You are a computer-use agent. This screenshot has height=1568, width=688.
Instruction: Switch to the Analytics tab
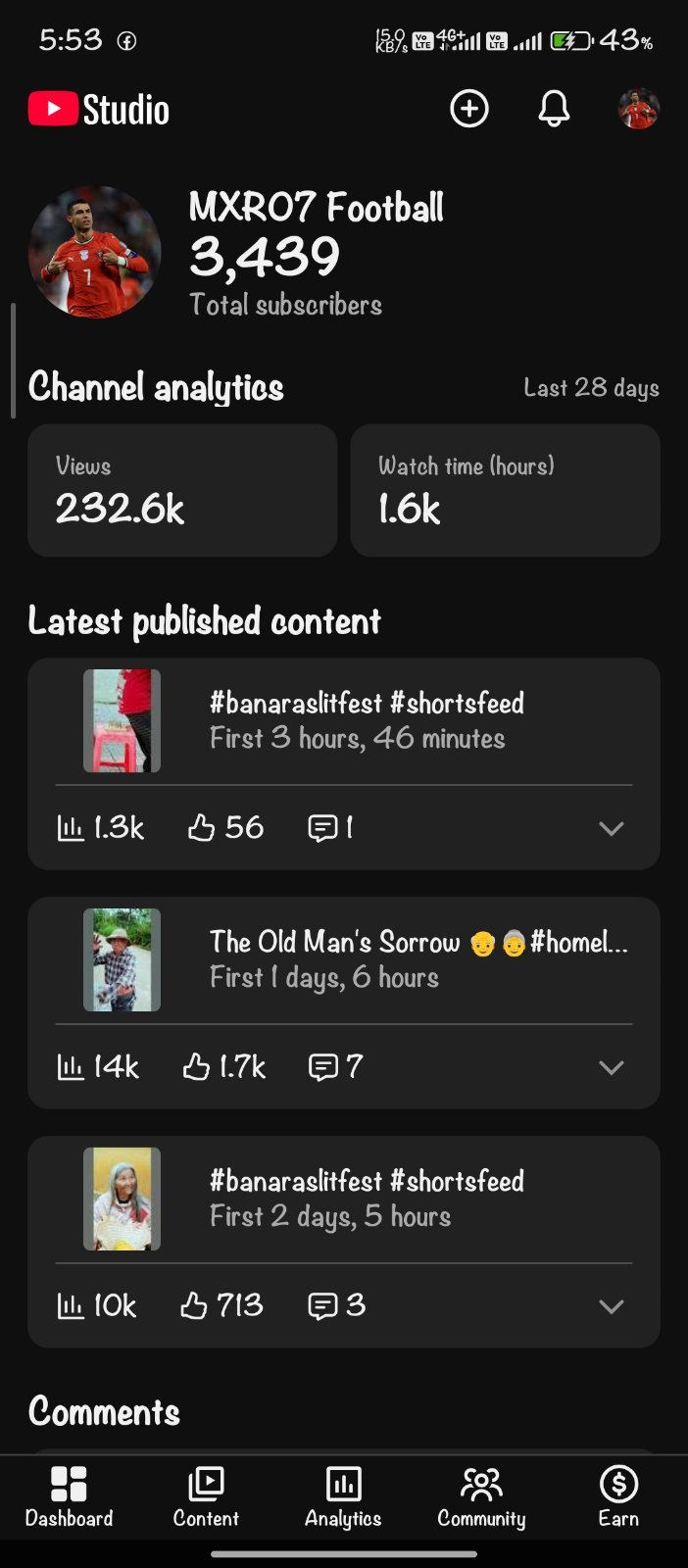pyautogui.click(x=343, y=1497)
